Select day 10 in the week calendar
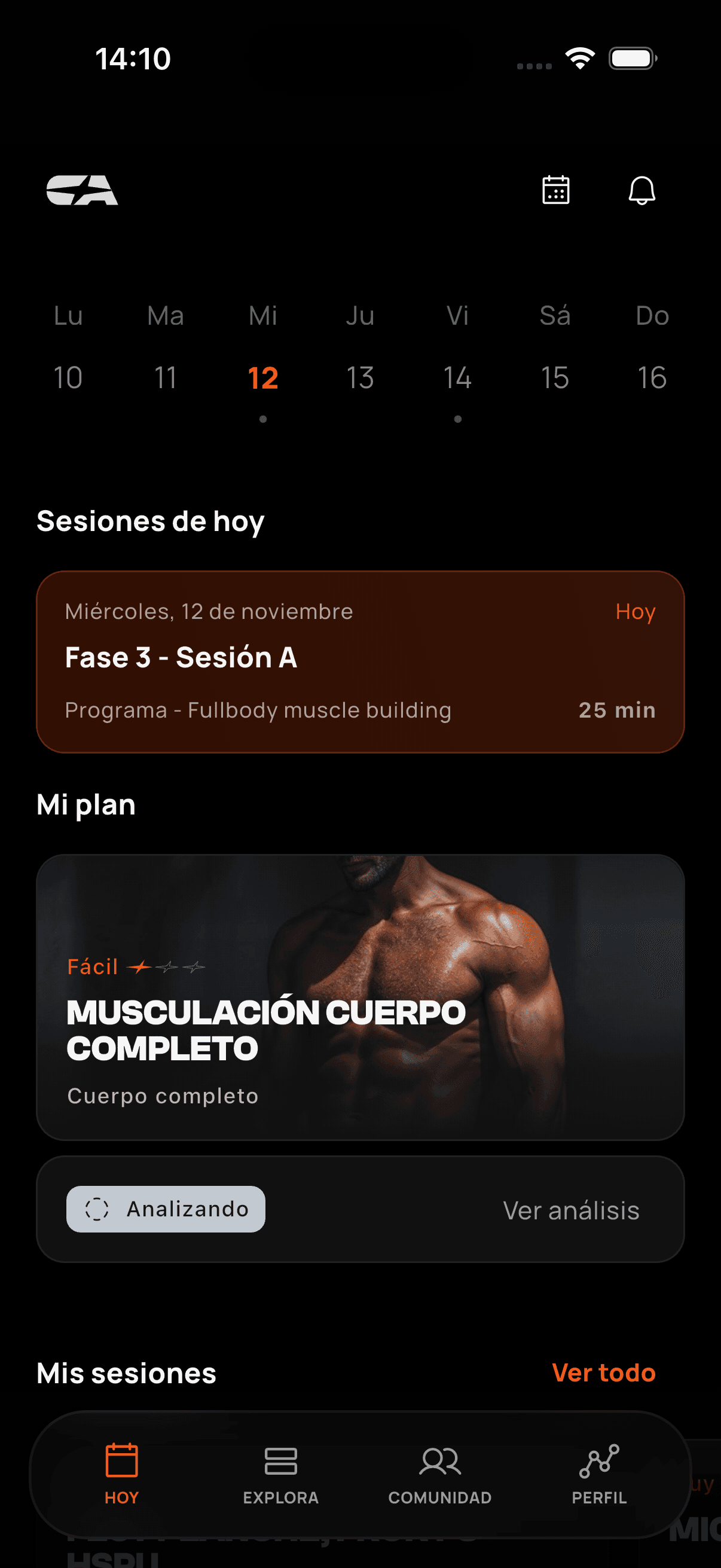Screen dimensions: 721x1568 pos(69,377)
